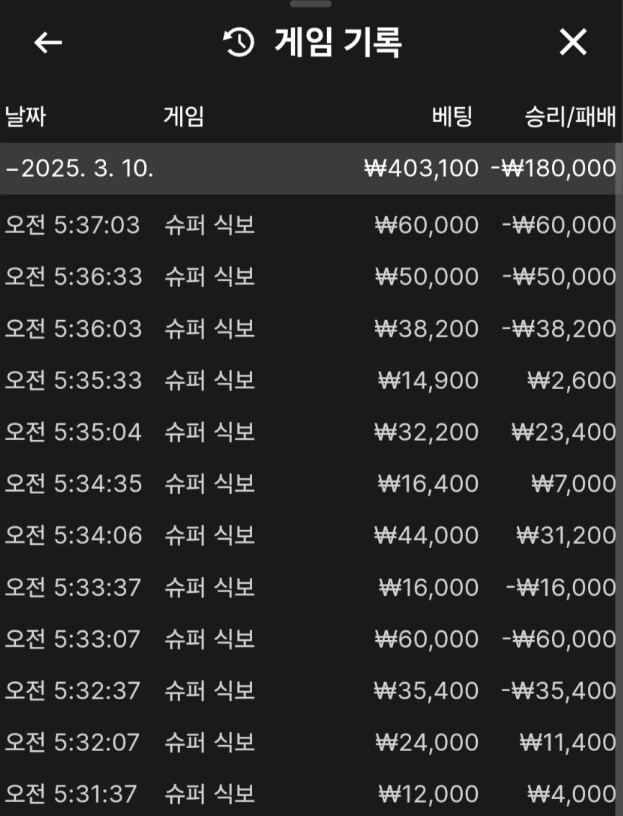Open the 5:33:07 game record
The height and width of the screenshot is (816, 623).
[310, 638]
